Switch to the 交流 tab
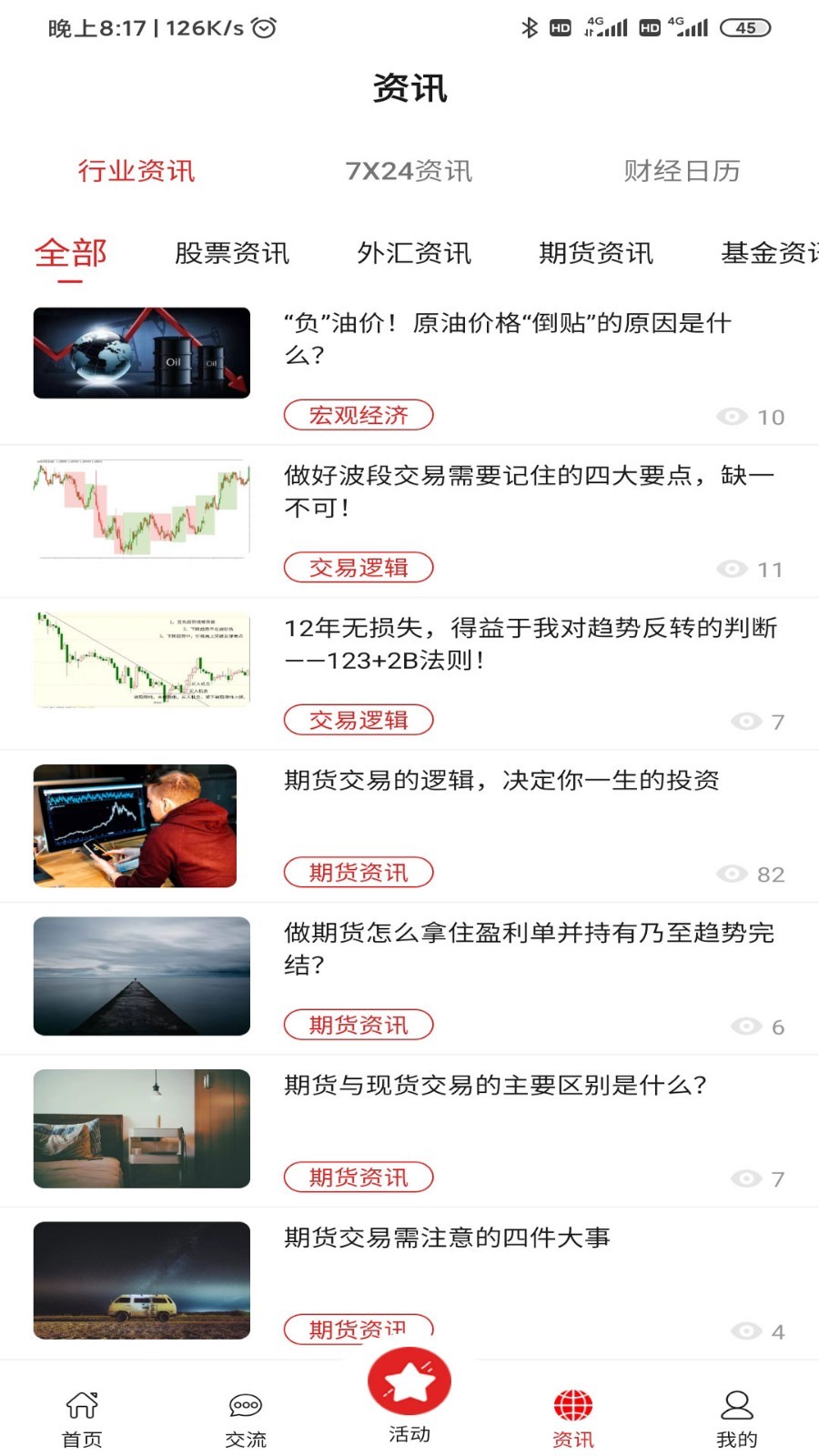Image resolution: width=819 pixels, height=1456 pixels. click(x=246, y=1418)
